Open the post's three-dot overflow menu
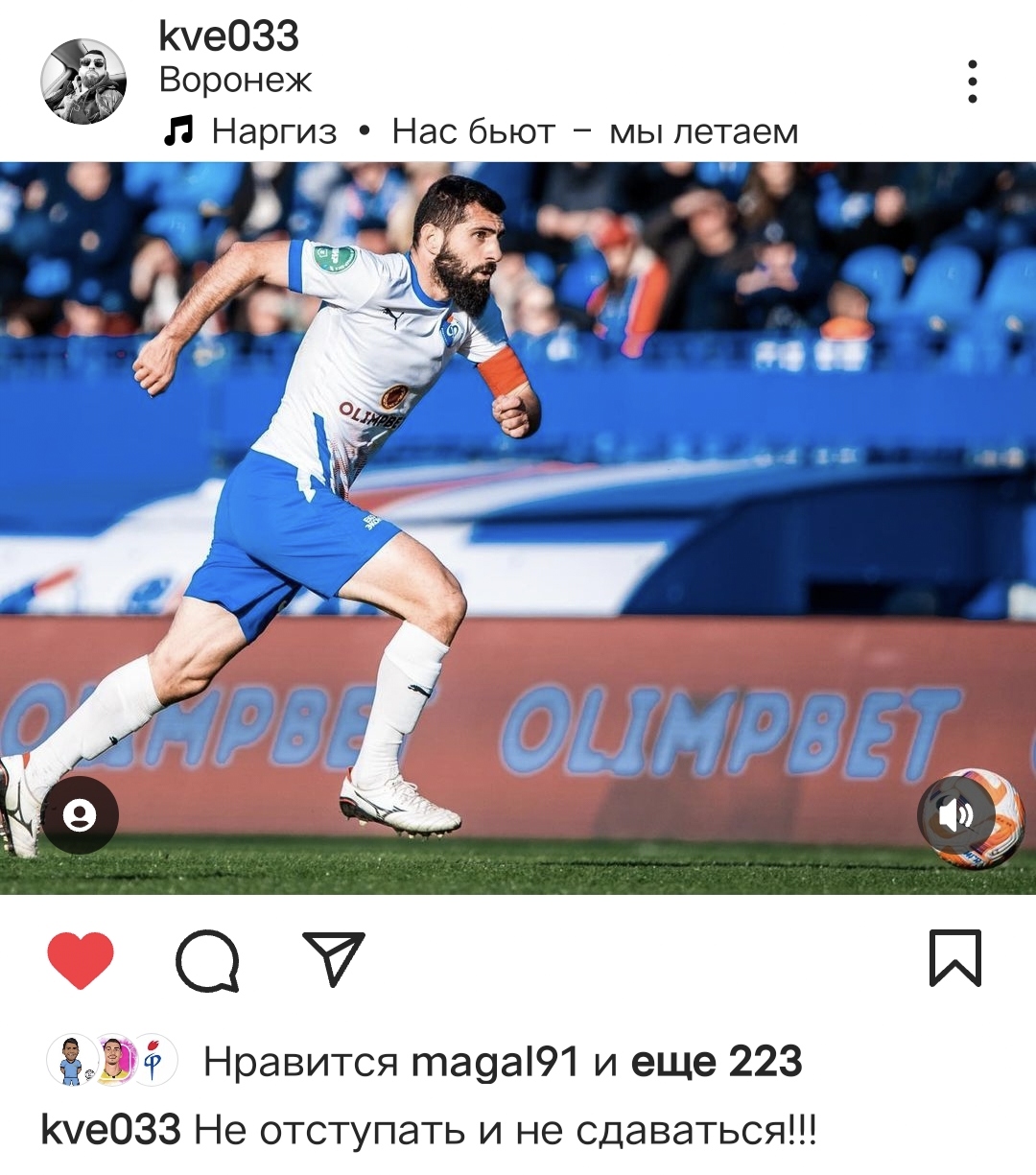Image resolution: width=1036 pixels, height=1175 pixels. point(972,82)
